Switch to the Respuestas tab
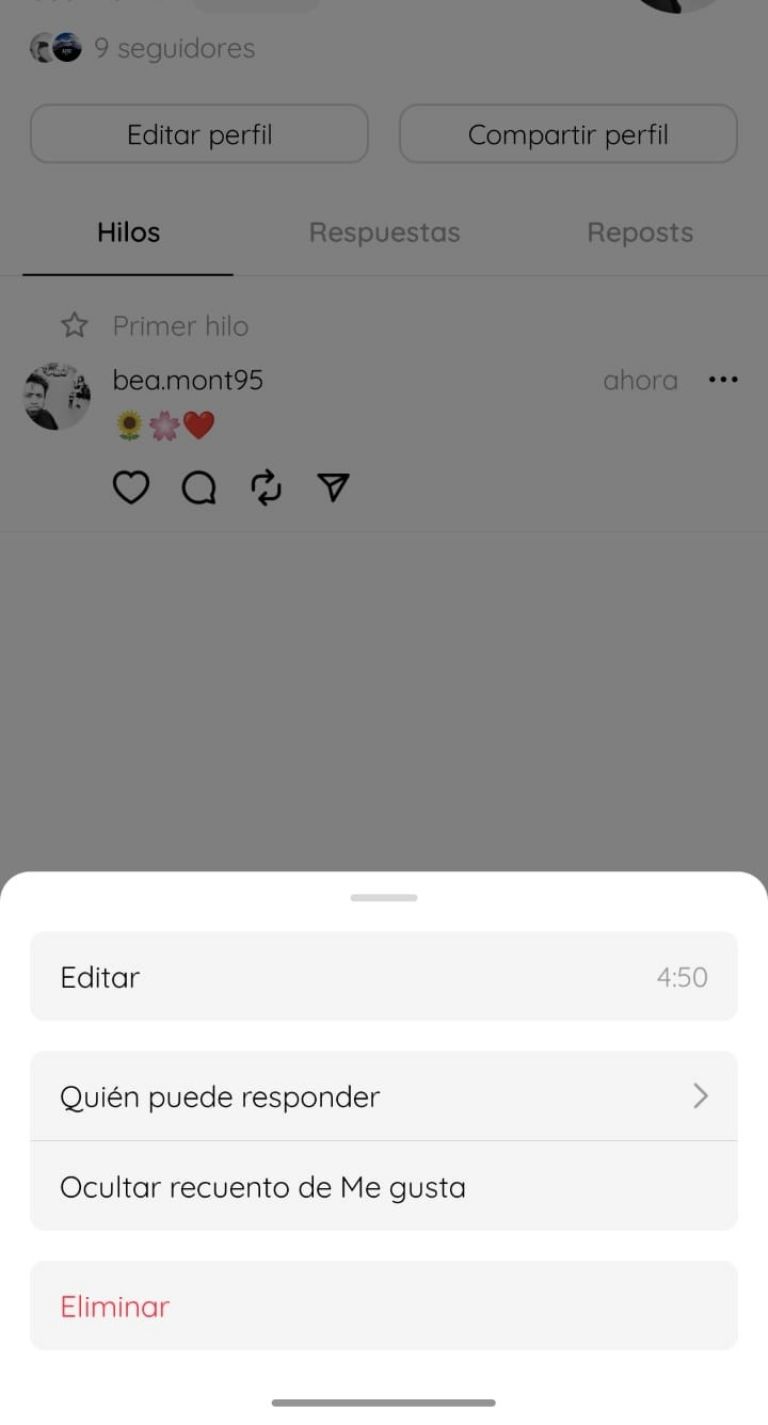The width and height of the screenshot is (768, 1425). [x=384, y=233]
